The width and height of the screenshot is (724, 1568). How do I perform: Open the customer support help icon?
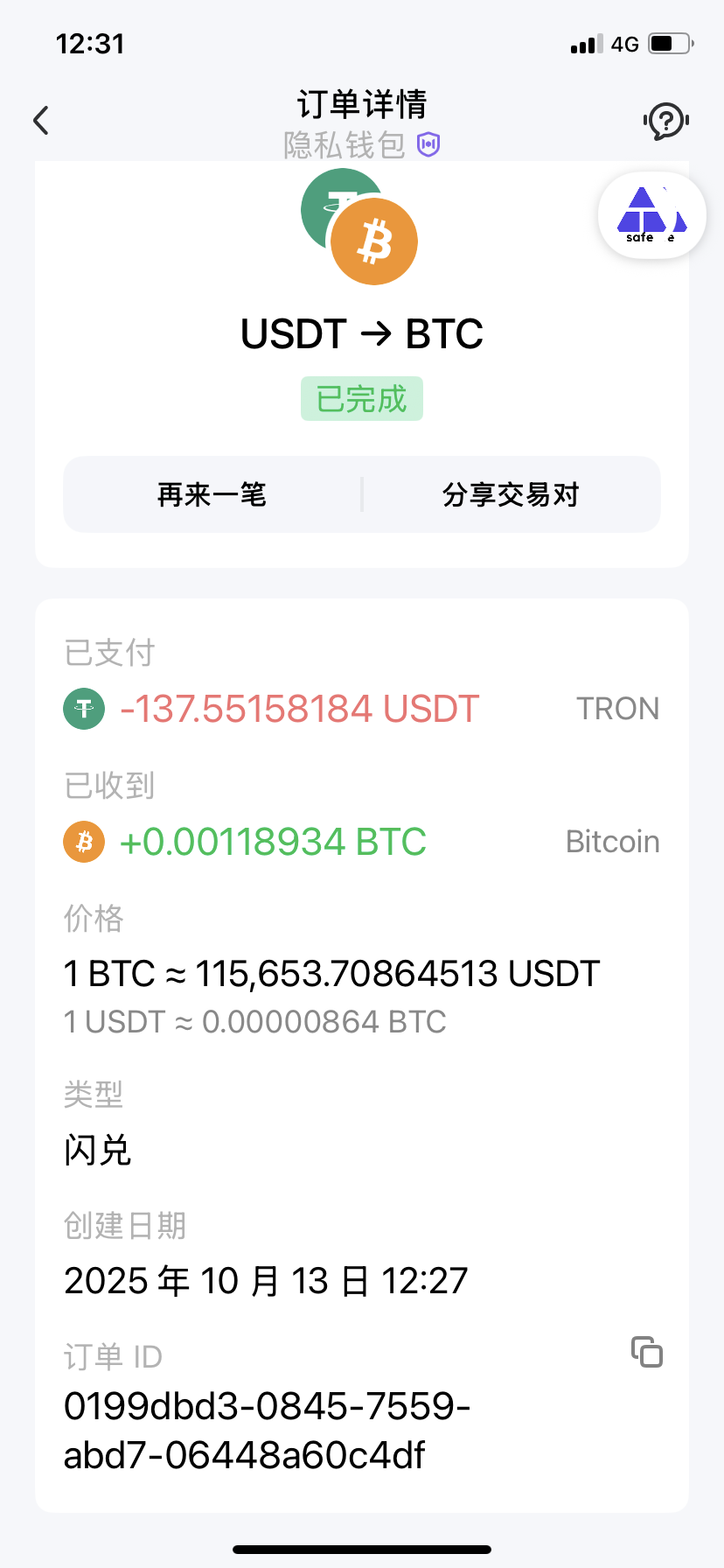[x=666, y=122]
